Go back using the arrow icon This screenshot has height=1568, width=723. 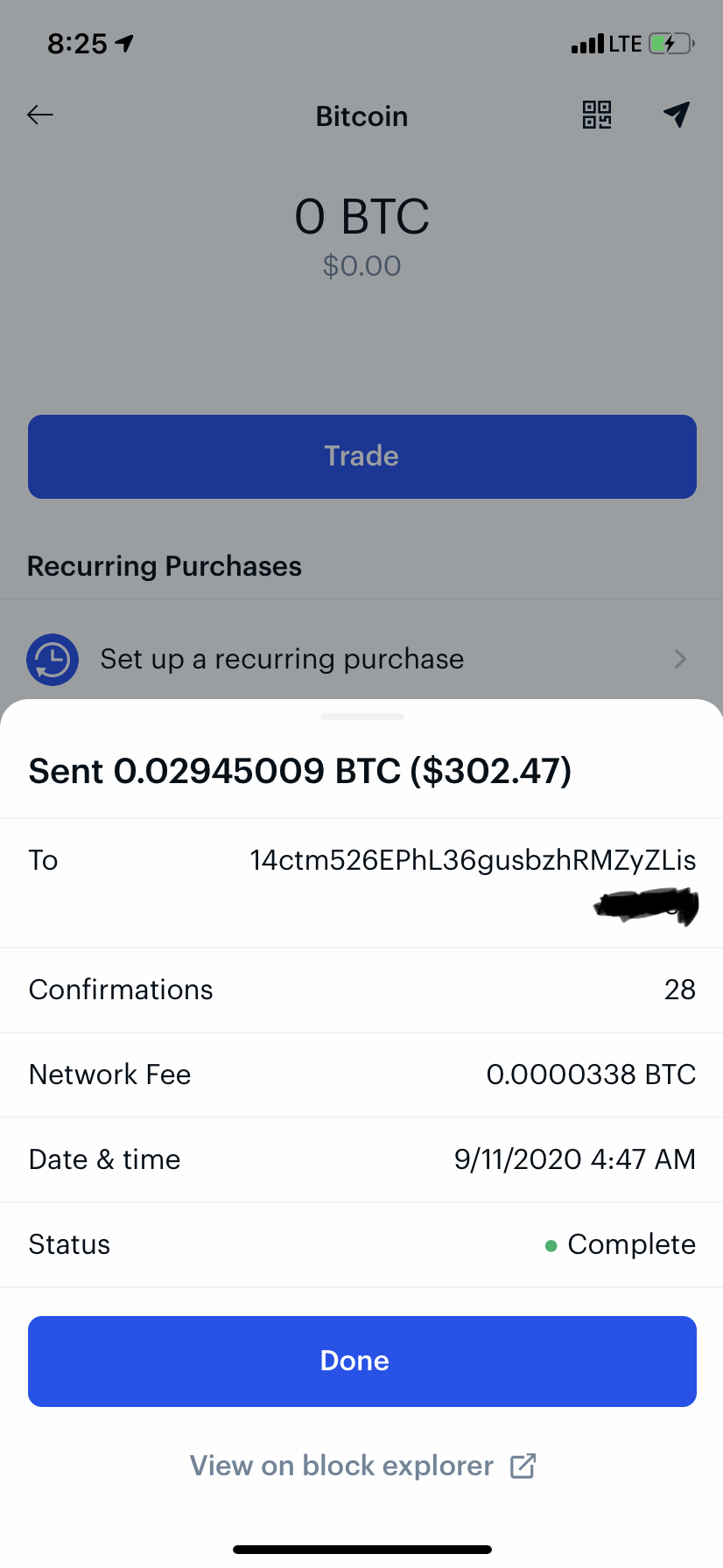point(40,115)
